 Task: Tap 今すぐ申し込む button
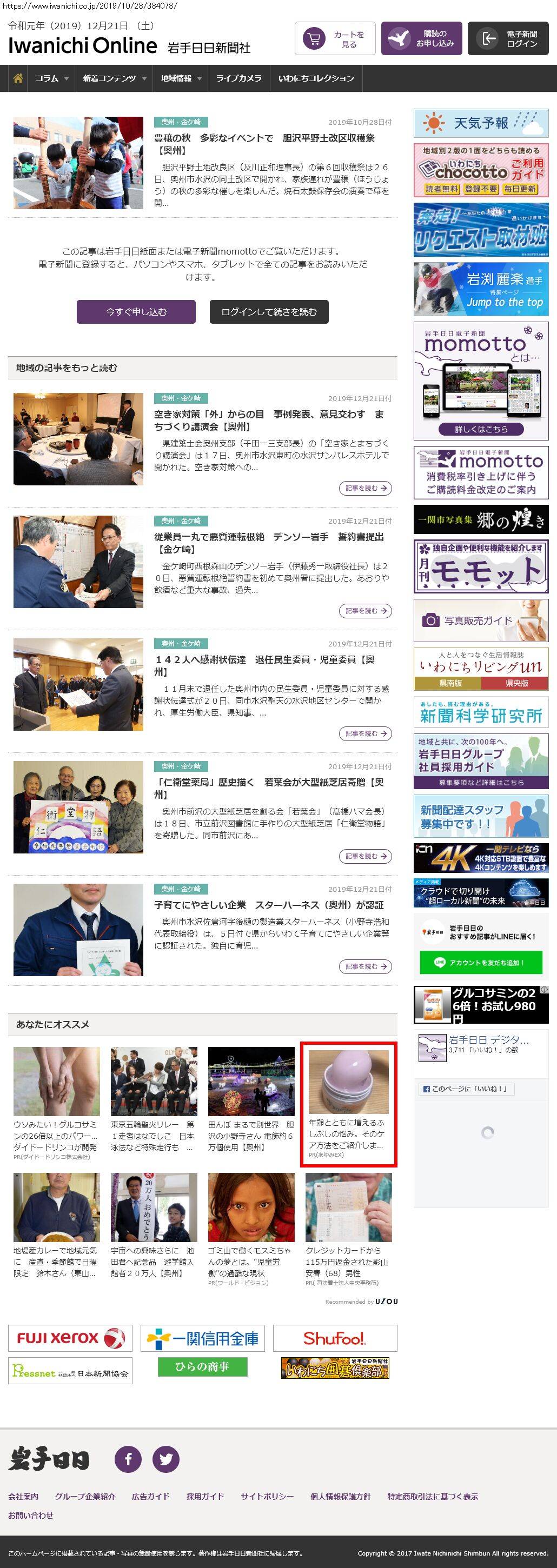(136, 312)
